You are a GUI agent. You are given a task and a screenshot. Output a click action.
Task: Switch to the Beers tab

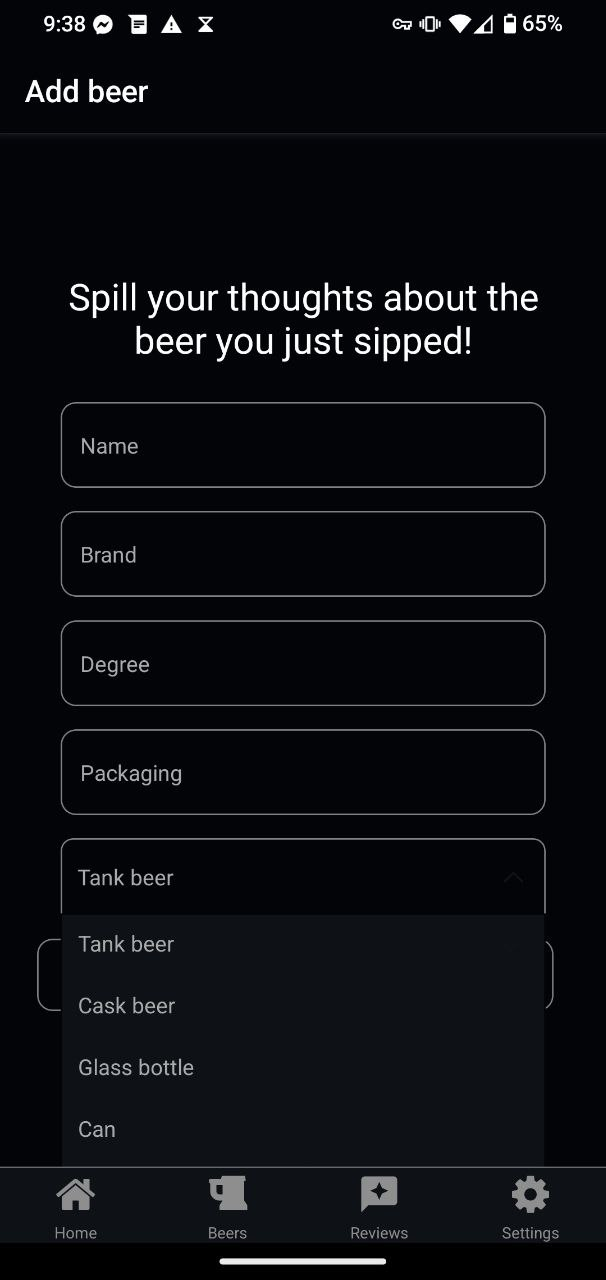pos(227,1206)
